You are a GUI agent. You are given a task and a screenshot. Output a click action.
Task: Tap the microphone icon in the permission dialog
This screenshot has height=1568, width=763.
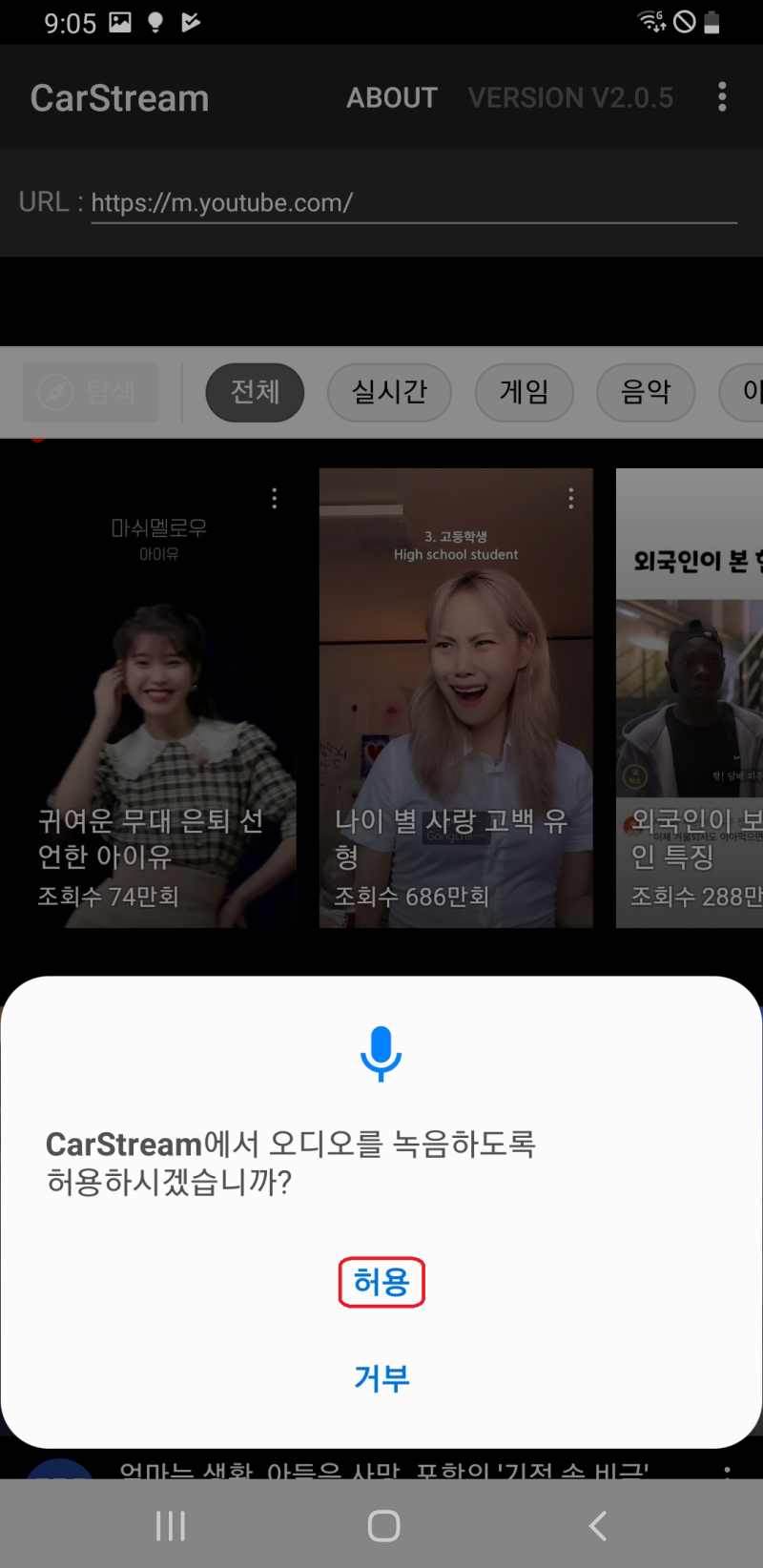click(x=381, y=1053)
